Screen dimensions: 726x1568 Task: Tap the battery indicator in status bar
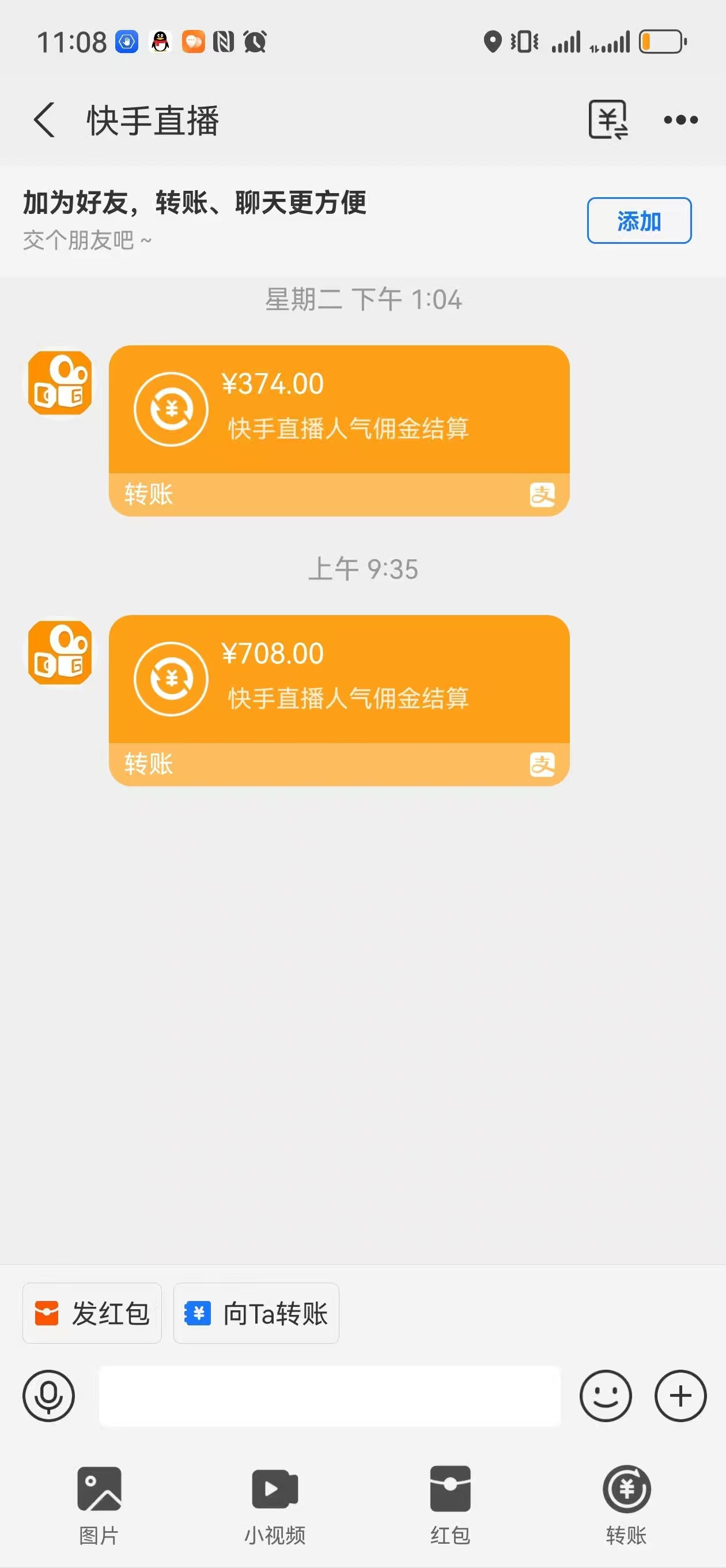click(x=661, y=42)
